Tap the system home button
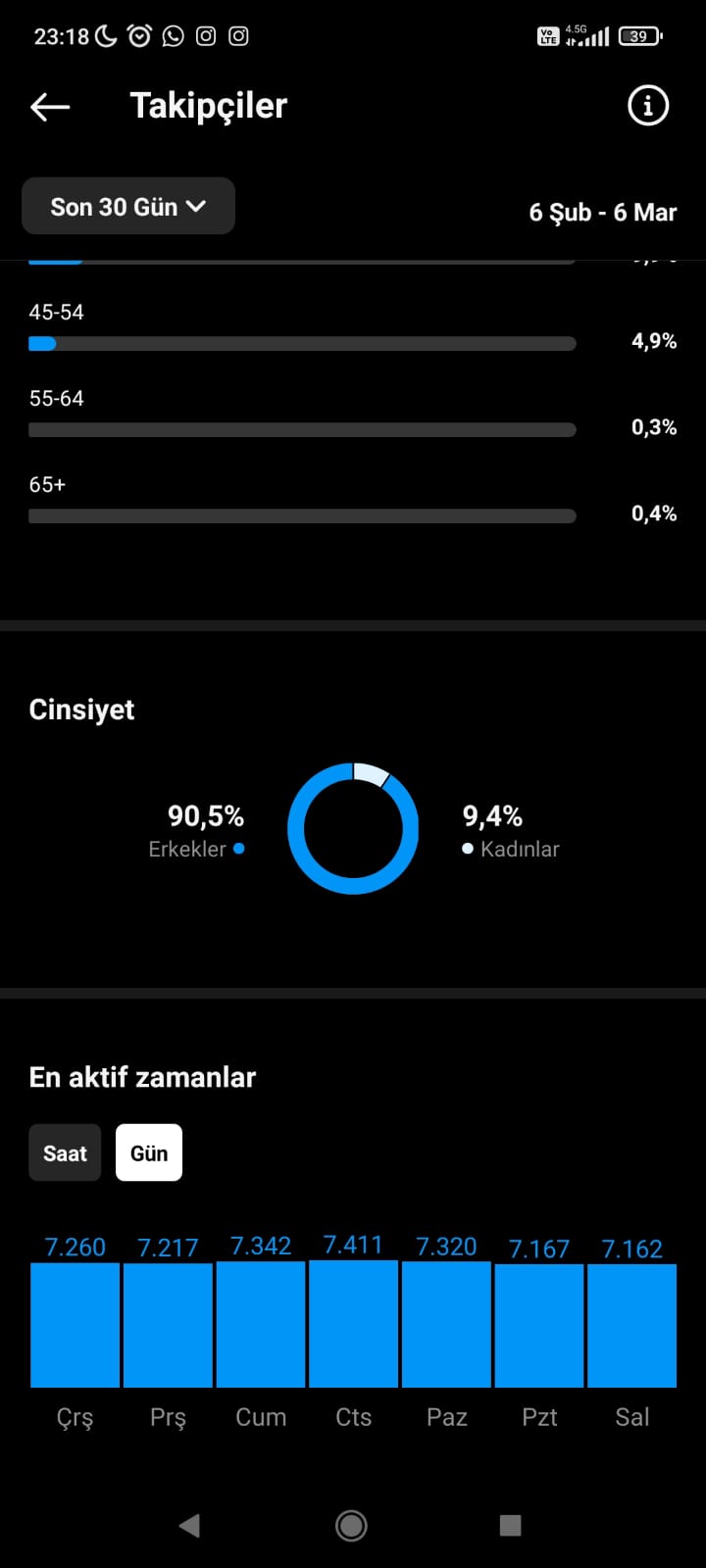 click(x=351, y=1525)
